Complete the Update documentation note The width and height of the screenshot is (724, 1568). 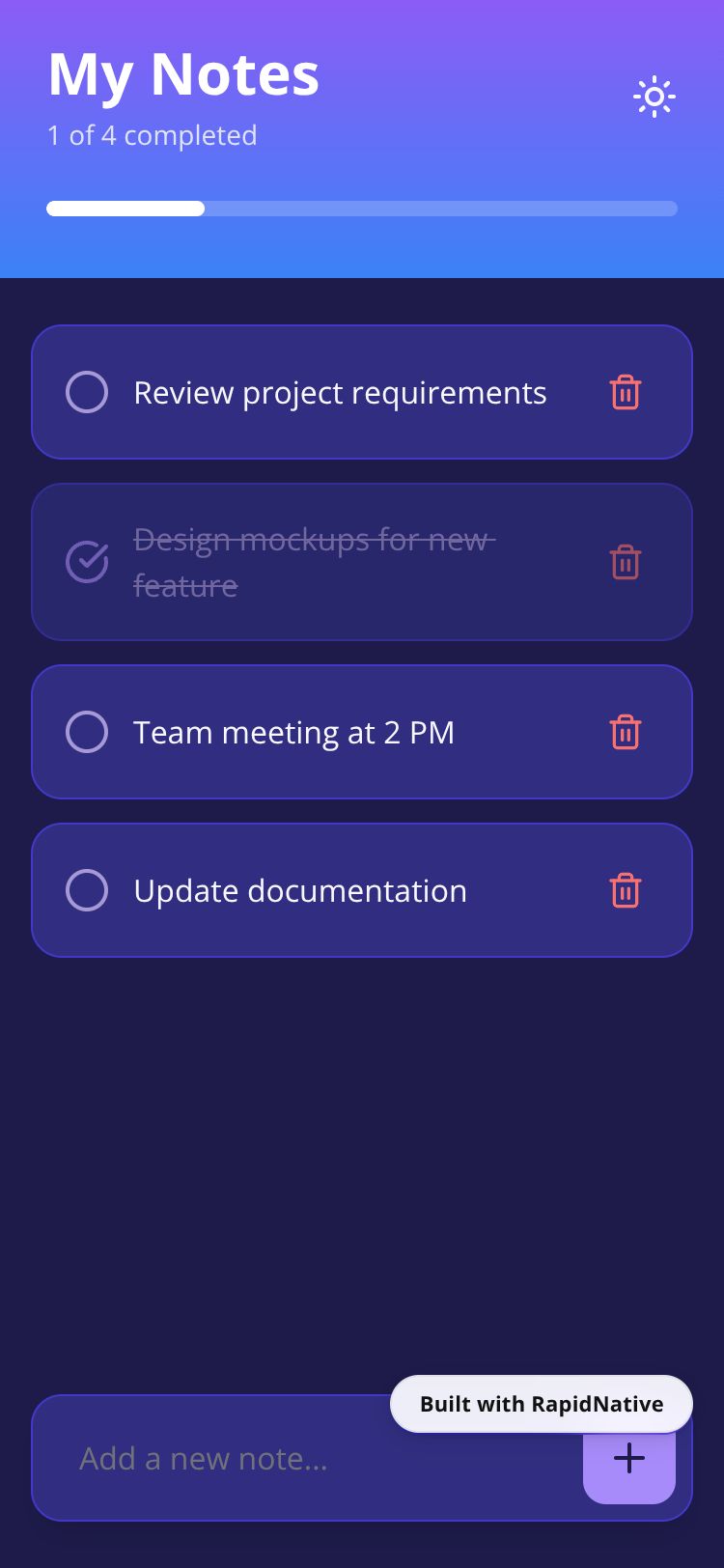click(x=87, y=891)
